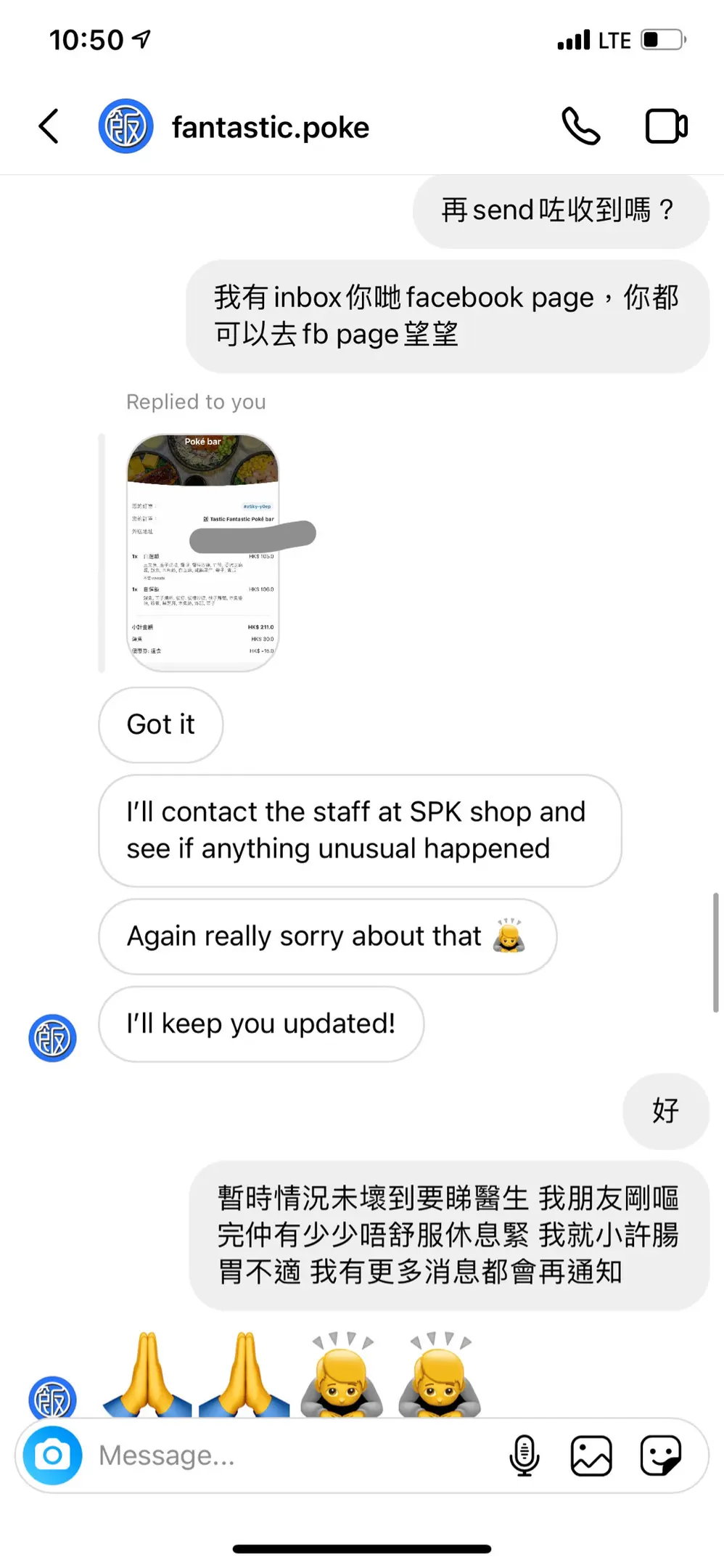Start a video call with fantastic.poke
The height and width of the screenshot is (1568, 724).
[666, 126]
